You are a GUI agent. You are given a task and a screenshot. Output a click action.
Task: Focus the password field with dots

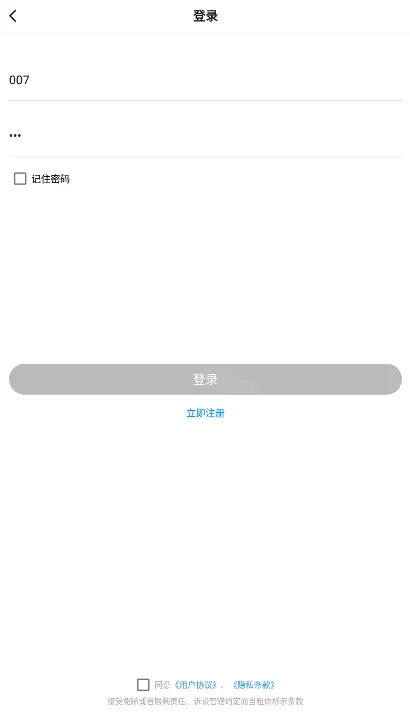[205, 136]
